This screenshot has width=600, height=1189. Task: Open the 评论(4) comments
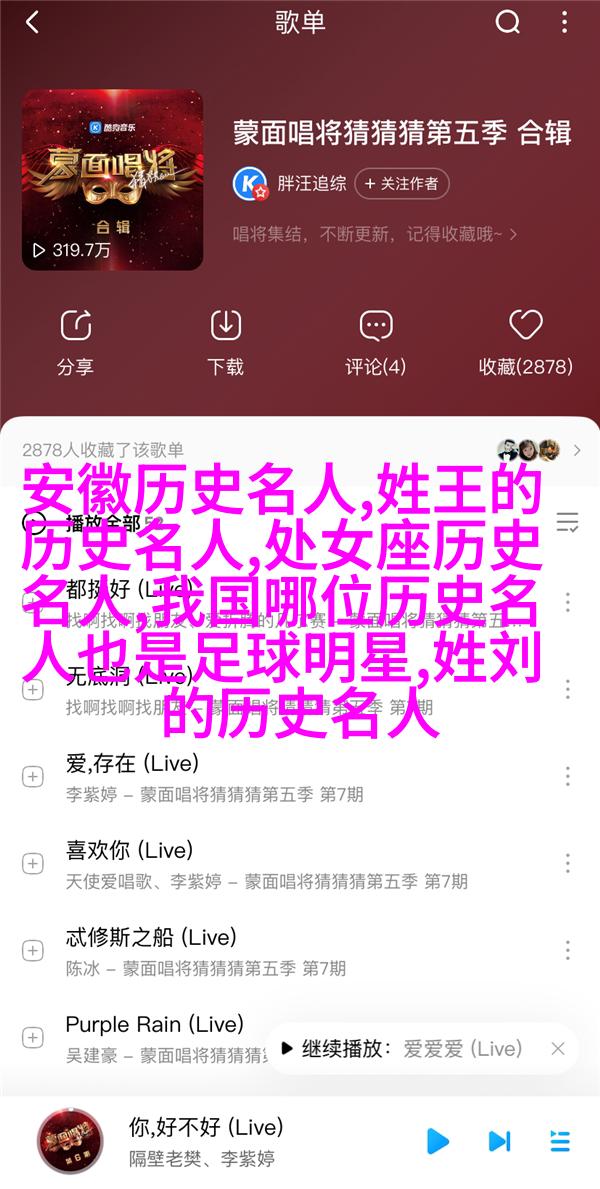coord(376,342)
